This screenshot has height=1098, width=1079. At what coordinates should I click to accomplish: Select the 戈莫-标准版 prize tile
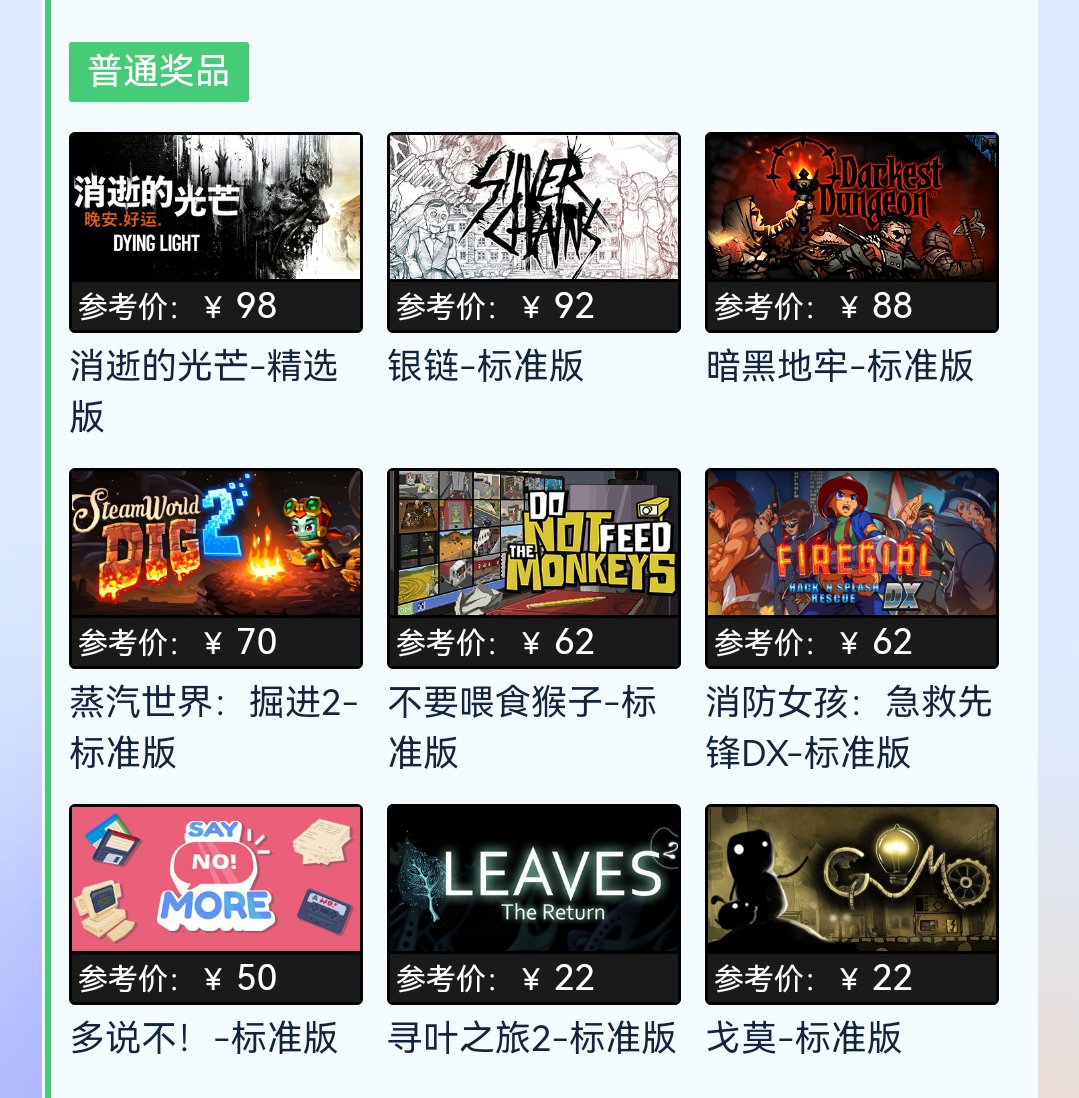pos(851,880)
